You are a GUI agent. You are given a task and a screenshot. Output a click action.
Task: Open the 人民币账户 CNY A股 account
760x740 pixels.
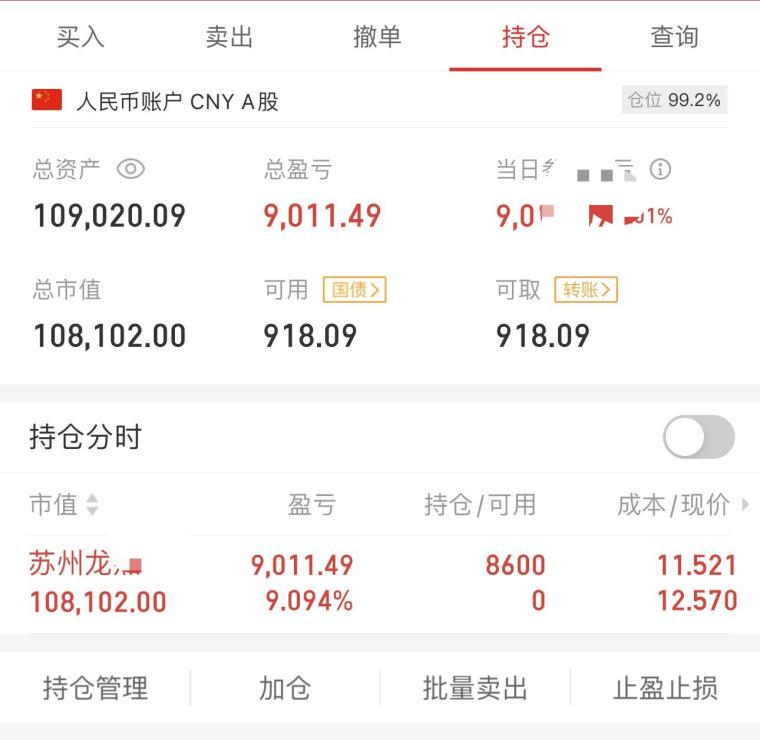[x=177, y=101]
